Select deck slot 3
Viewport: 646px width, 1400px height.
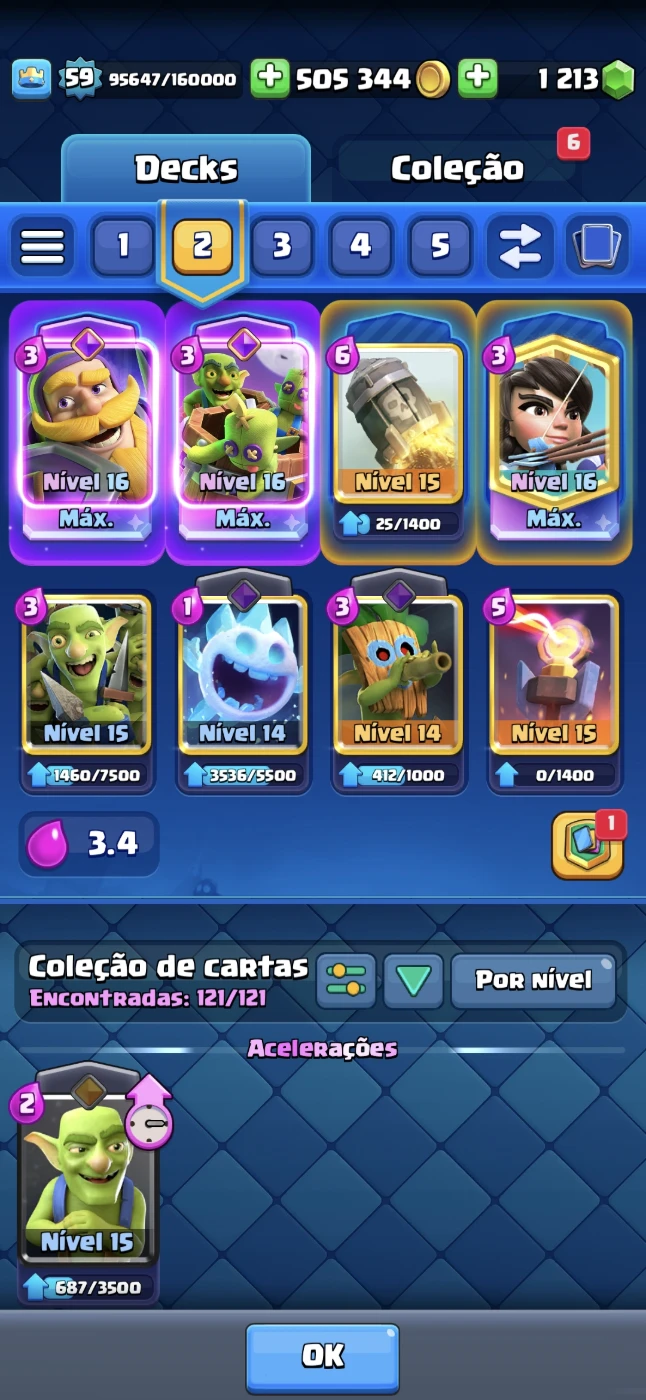pos(282,245)
